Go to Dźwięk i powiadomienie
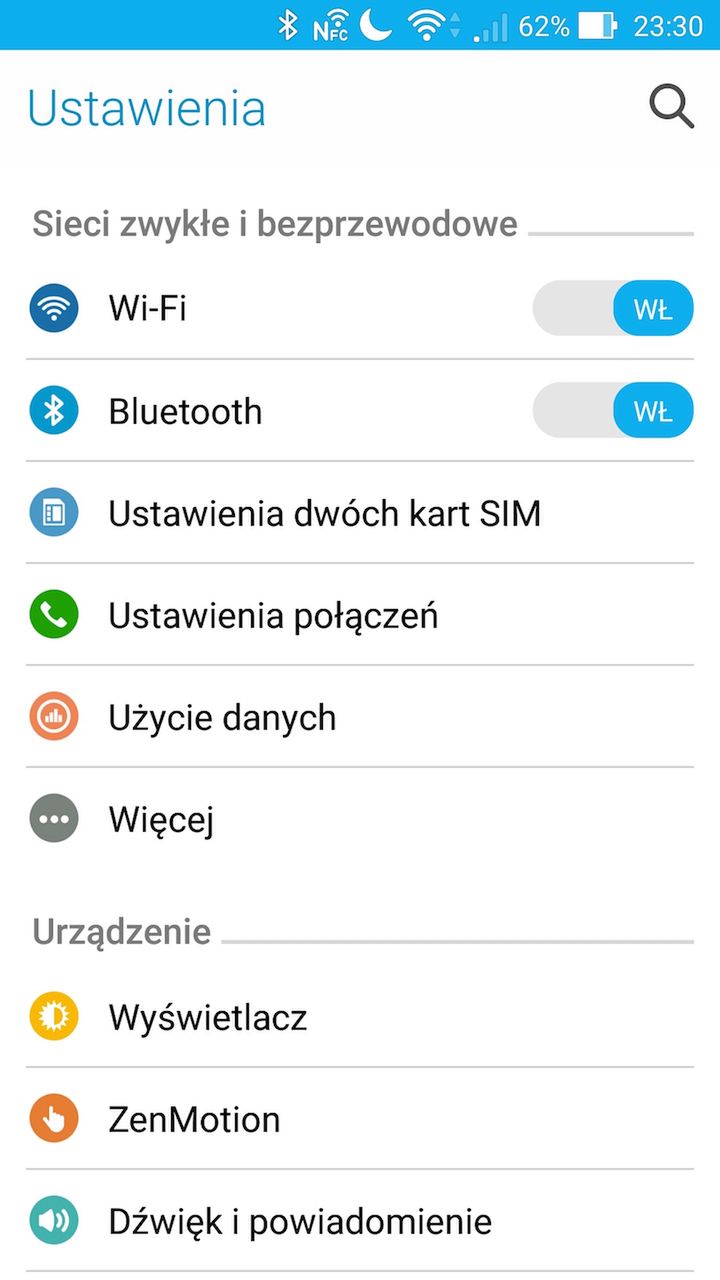Viewport: 720px width, 1280px height. coord(300,1221)
